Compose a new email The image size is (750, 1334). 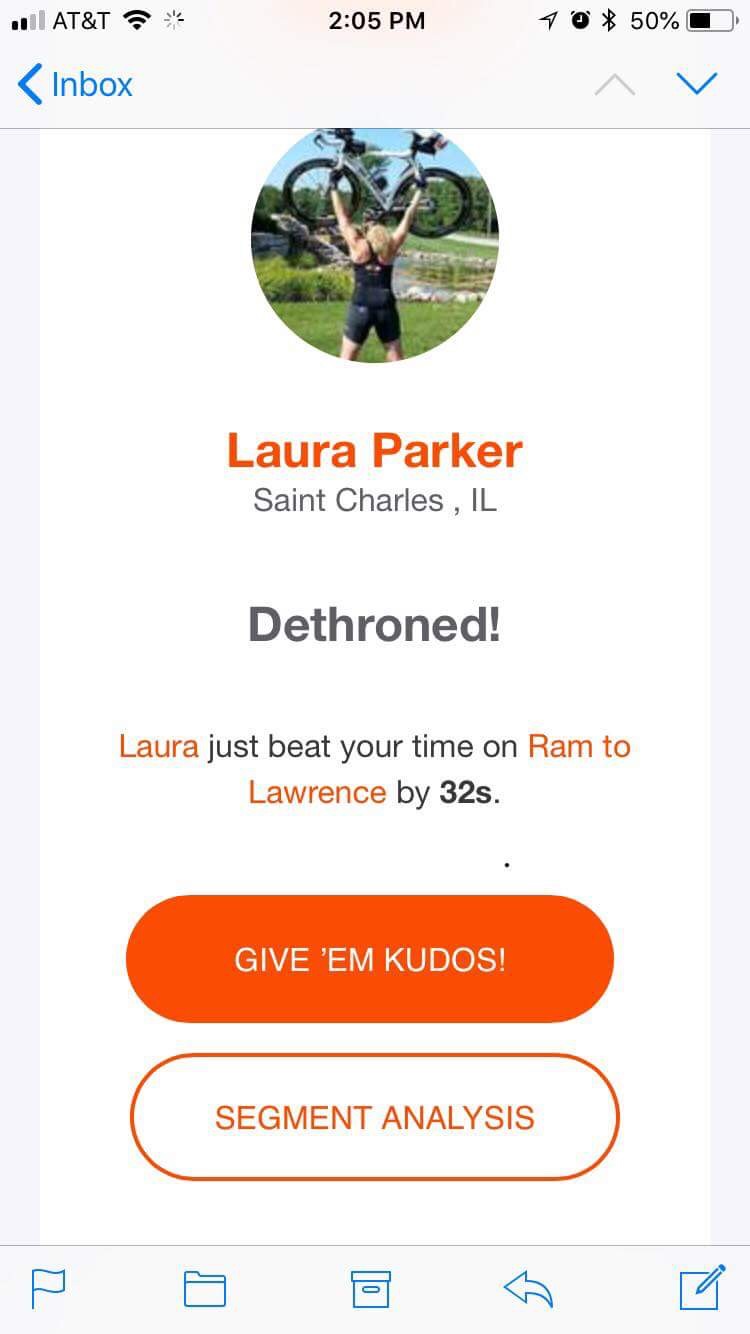click(x=702, y=1287)
